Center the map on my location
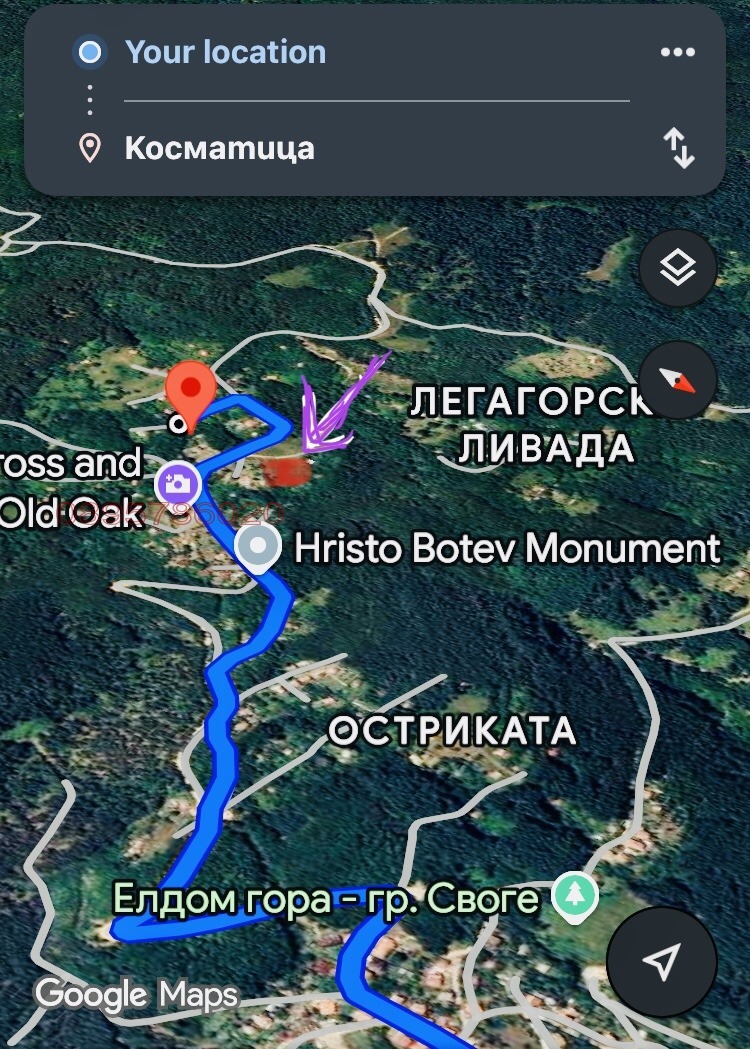Image resolution: width=750 pixels, height=1049 pixels. [x=661, y=961]
